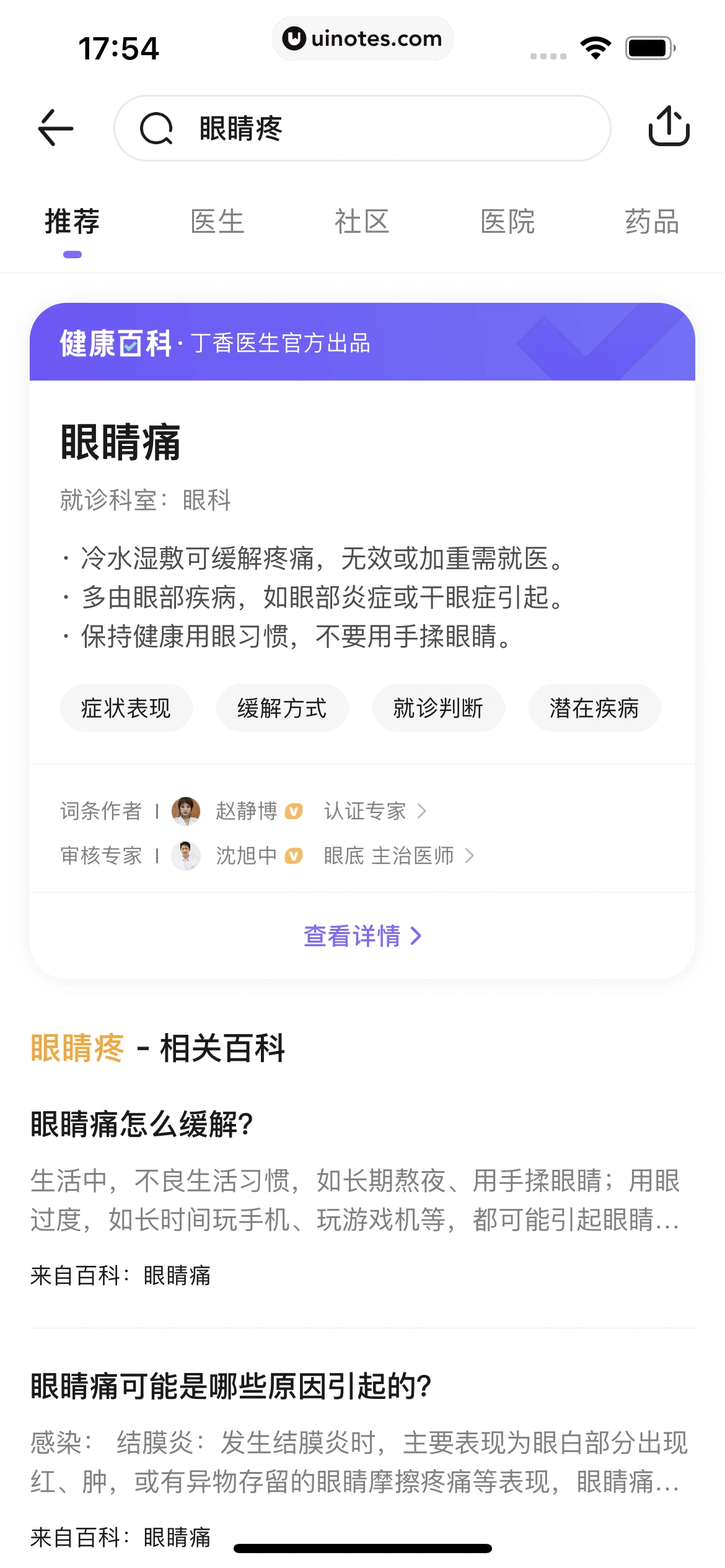Tap the verification badge next to 赵静博
Screen dimensions: 725x1568
pyautogui.click(x=294, y=810)
